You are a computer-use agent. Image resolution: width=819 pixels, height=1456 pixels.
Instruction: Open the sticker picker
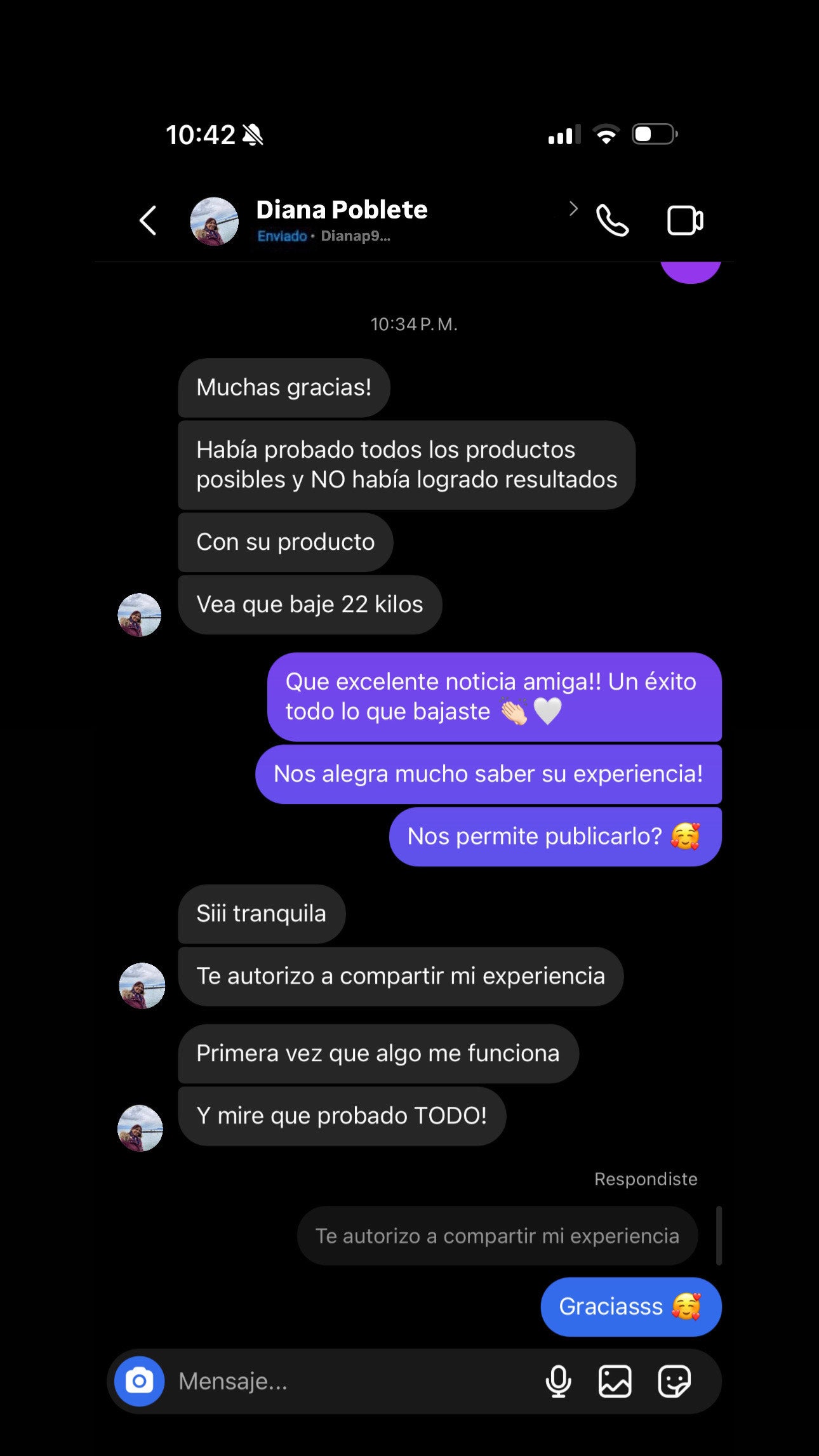click(x=674, y=1381)
